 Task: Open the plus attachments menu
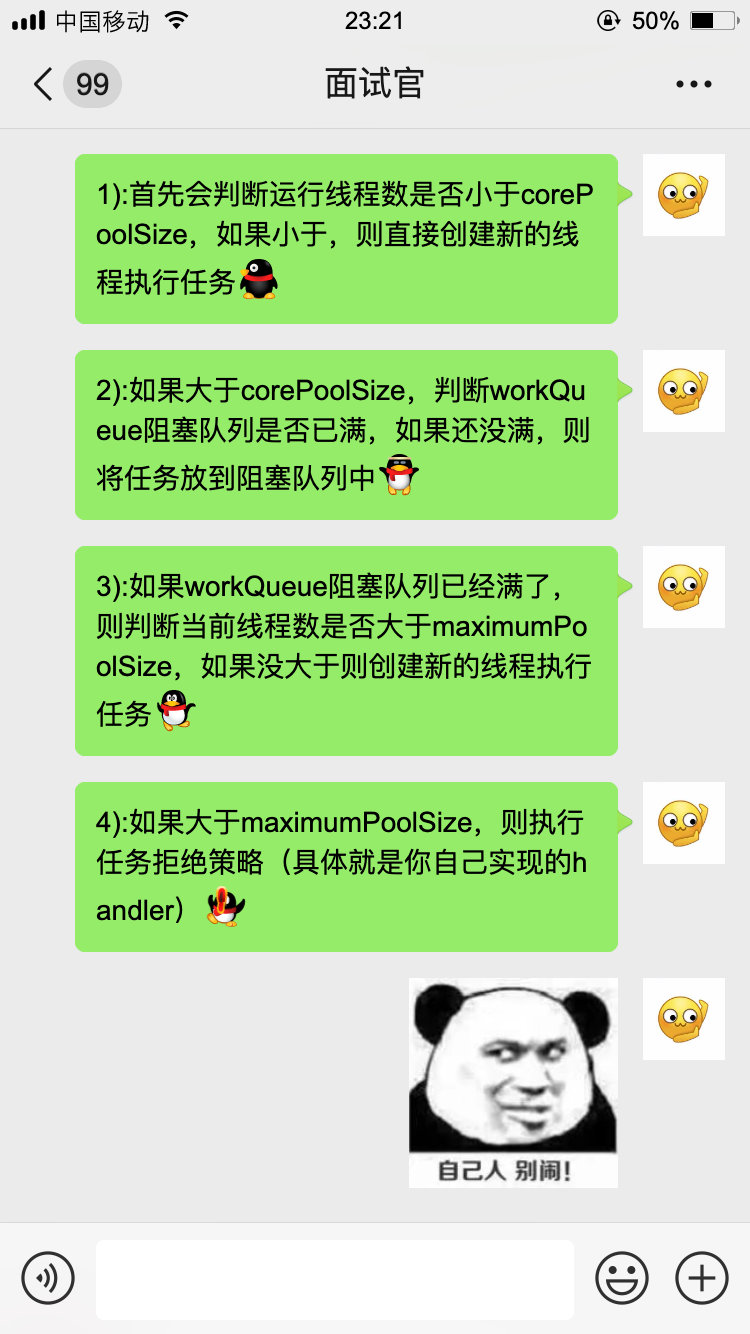click(x=702, y=1278)
